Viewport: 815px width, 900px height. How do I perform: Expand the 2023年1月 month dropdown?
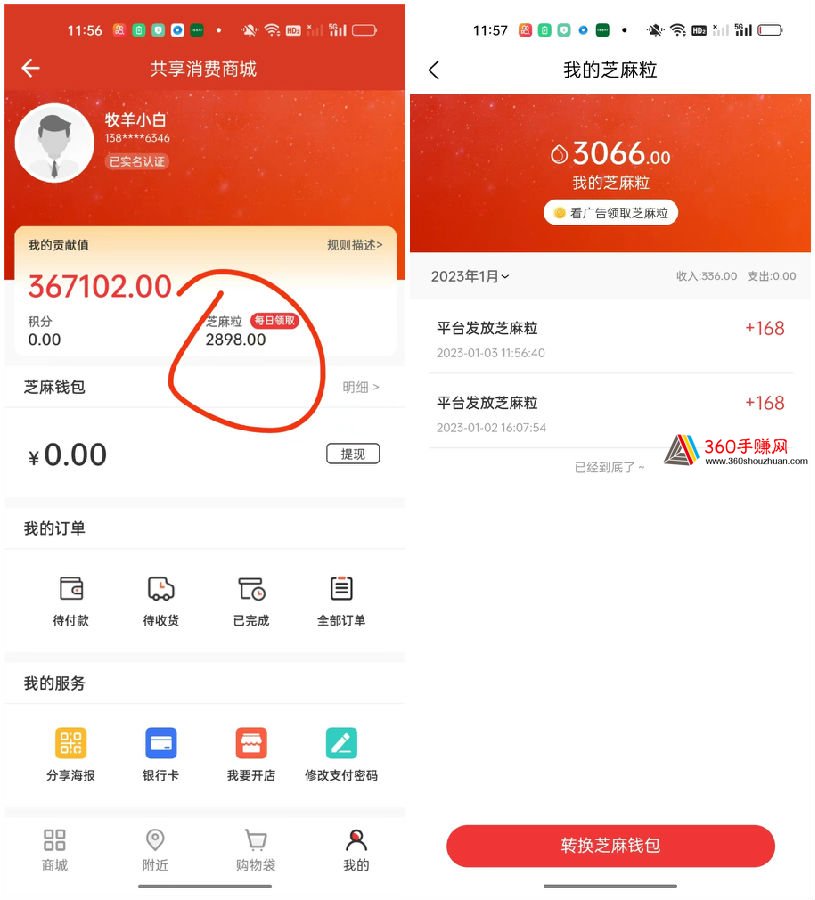click(x=470, y=276)
